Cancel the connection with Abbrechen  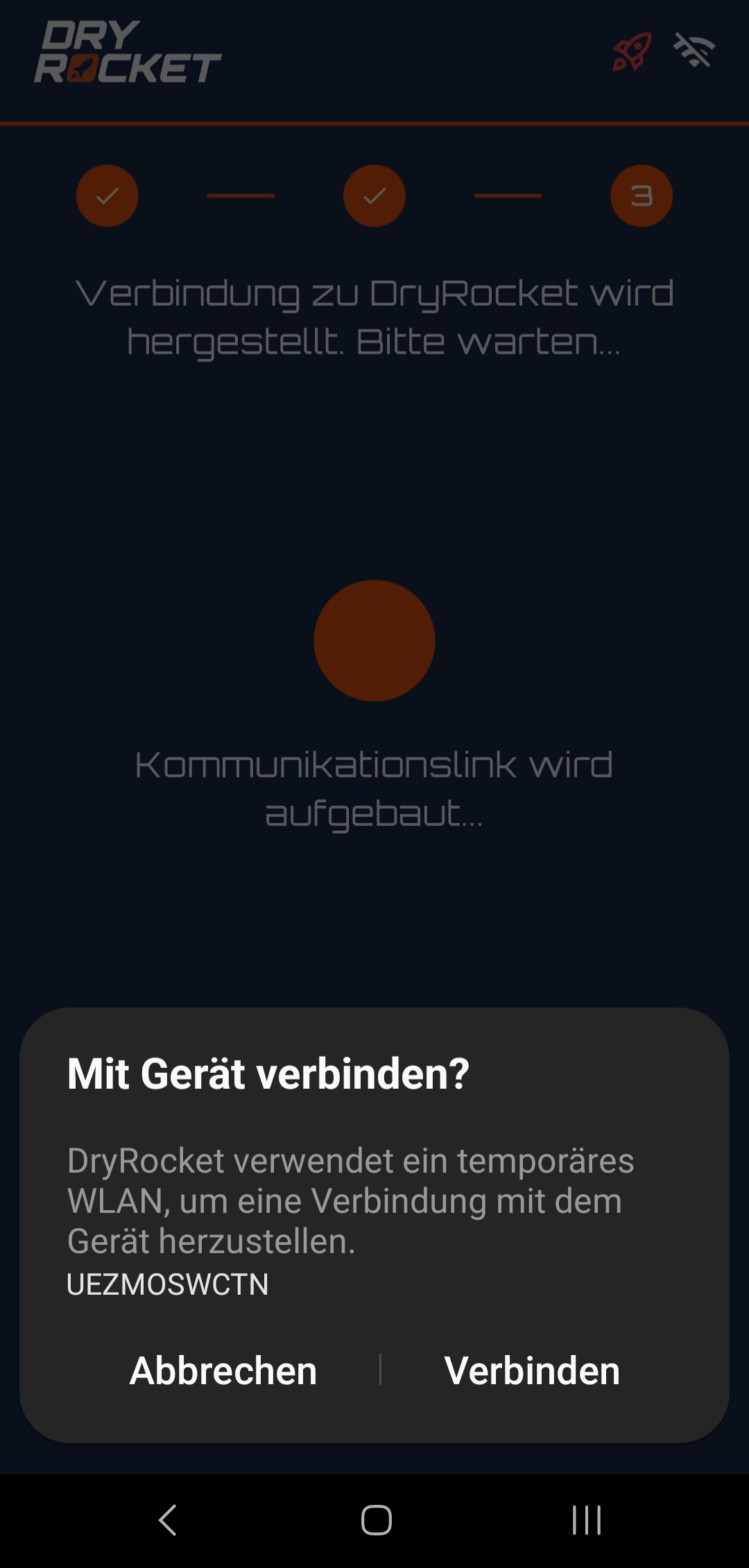pyautogui.click(x=223, y=1370)
